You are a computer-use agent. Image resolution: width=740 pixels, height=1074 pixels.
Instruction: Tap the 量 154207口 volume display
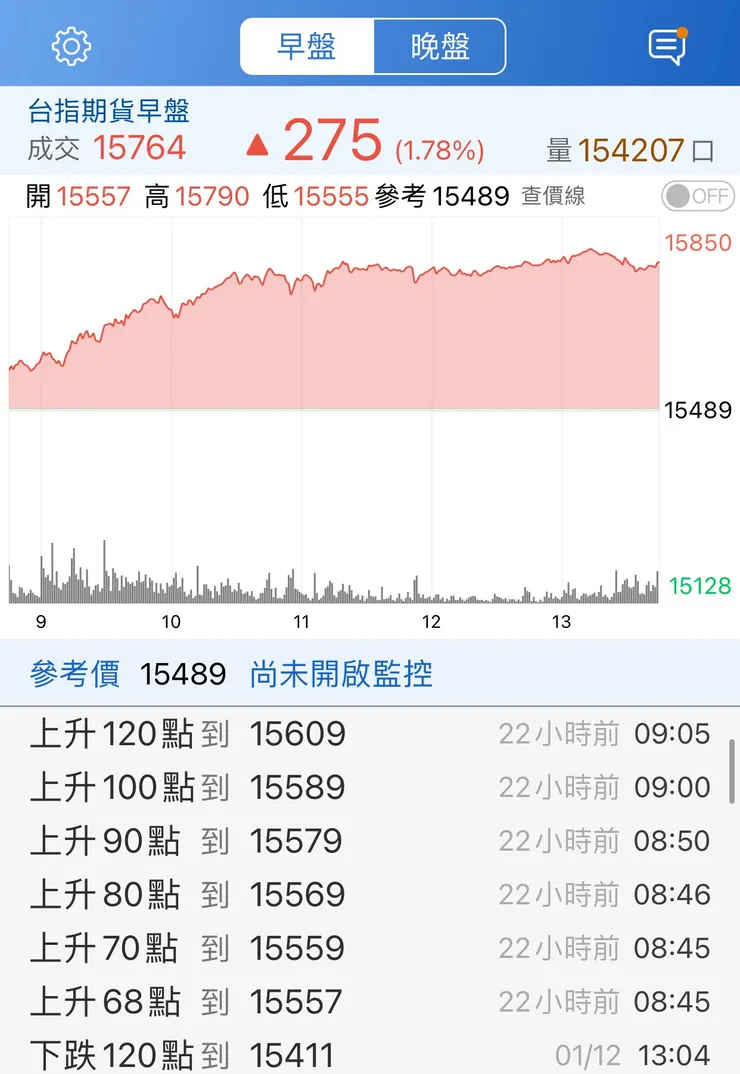pos(630,148)
